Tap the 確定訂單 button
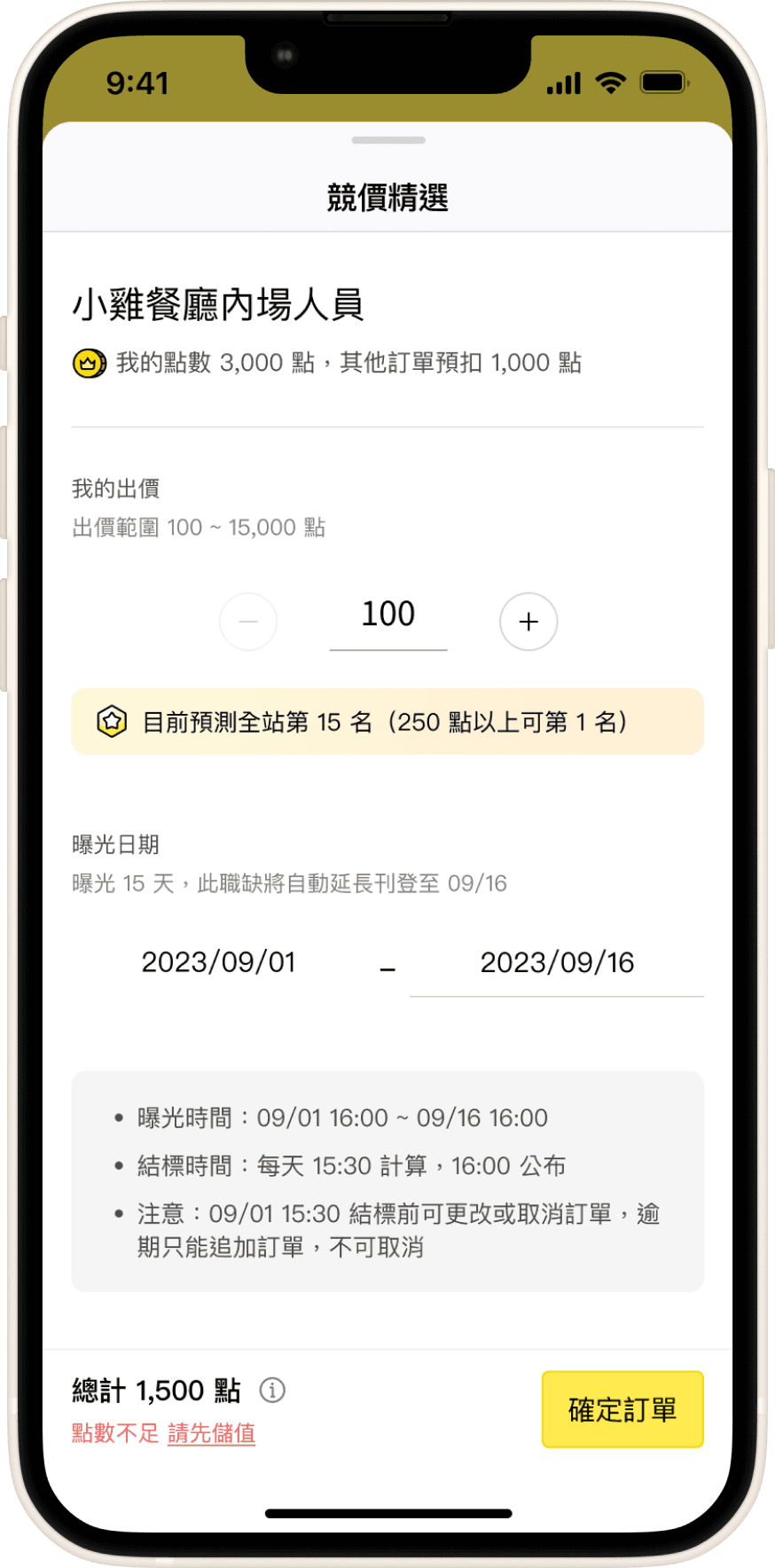Viewport: 775px width, 1568px height. pyautogui.click(x=622, y=1409)
